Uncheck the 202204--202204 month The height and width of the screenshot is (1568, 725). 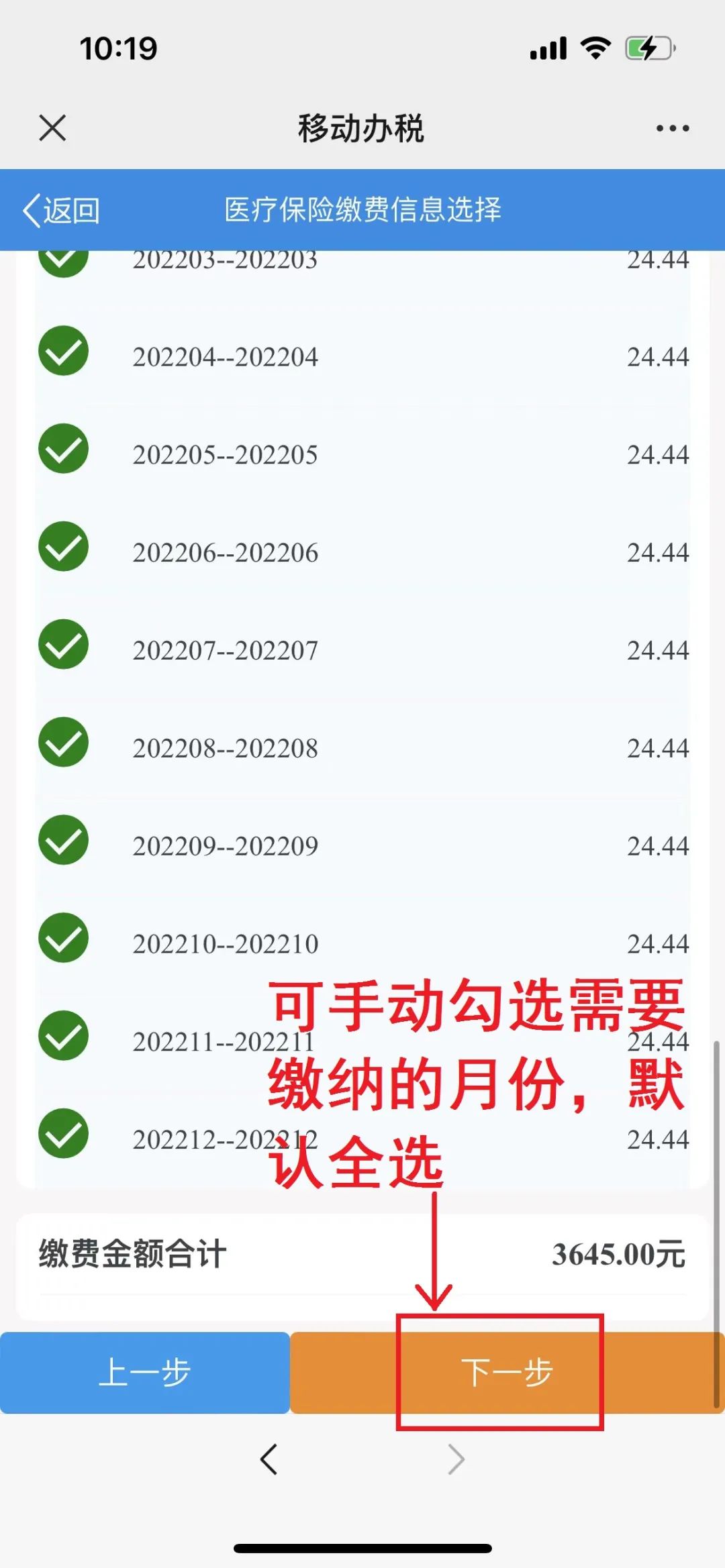point(63,350)
